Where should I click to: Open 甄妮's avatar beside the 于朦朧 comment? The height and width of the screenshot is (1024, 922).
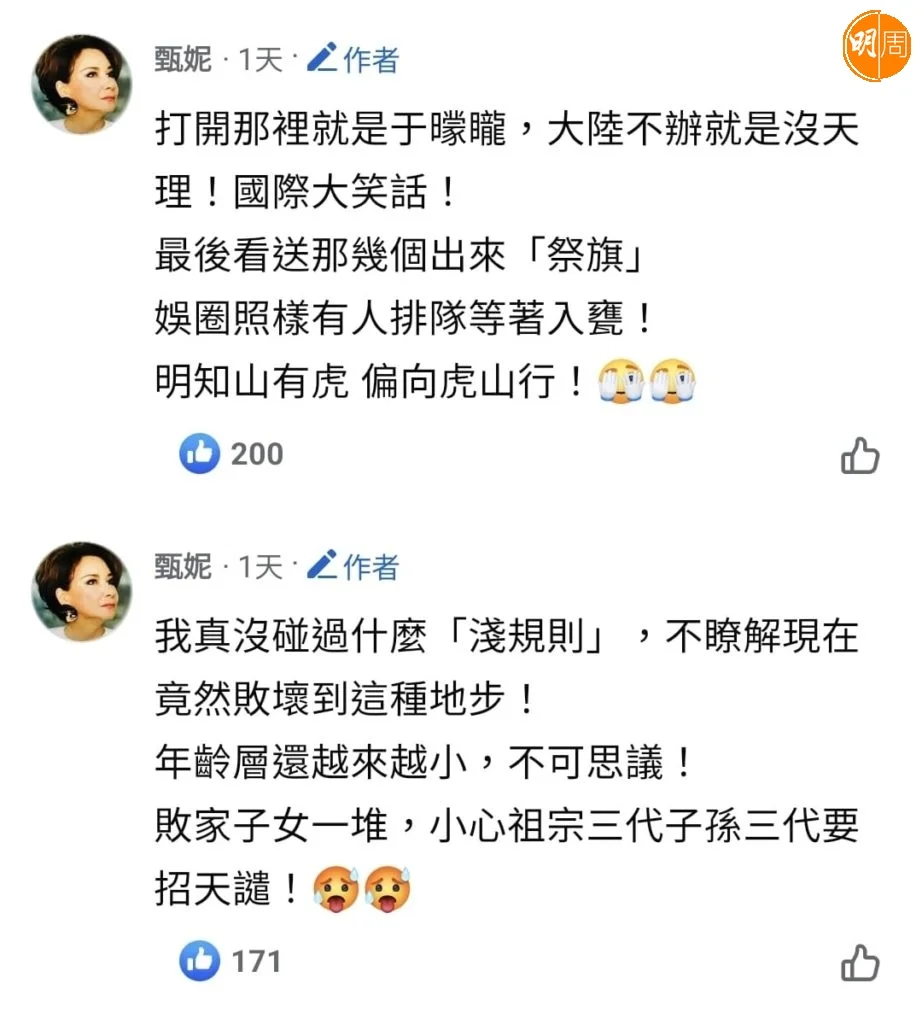(81, 84)
